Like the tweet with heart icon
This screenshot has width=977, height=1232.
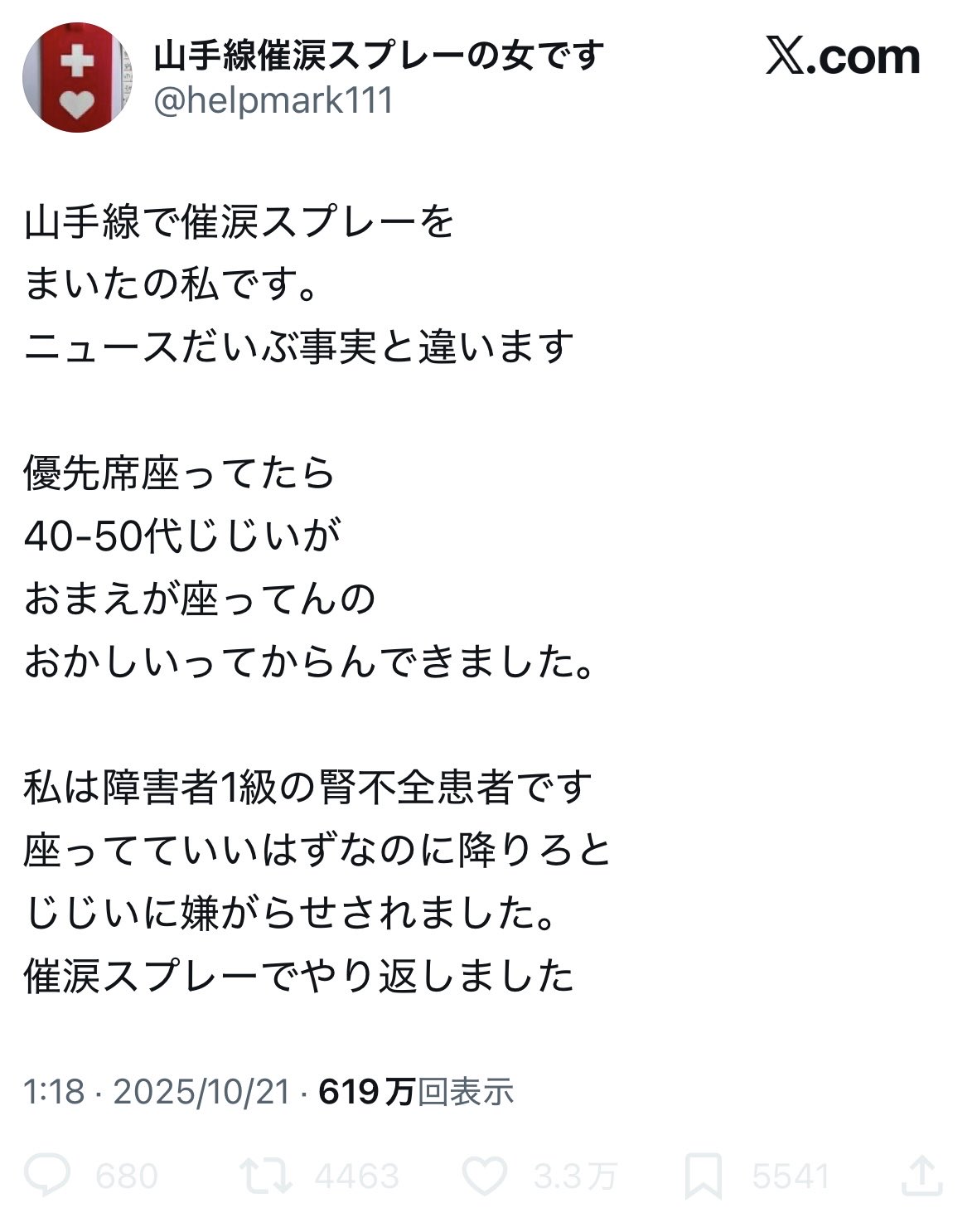click(484, 1176)
